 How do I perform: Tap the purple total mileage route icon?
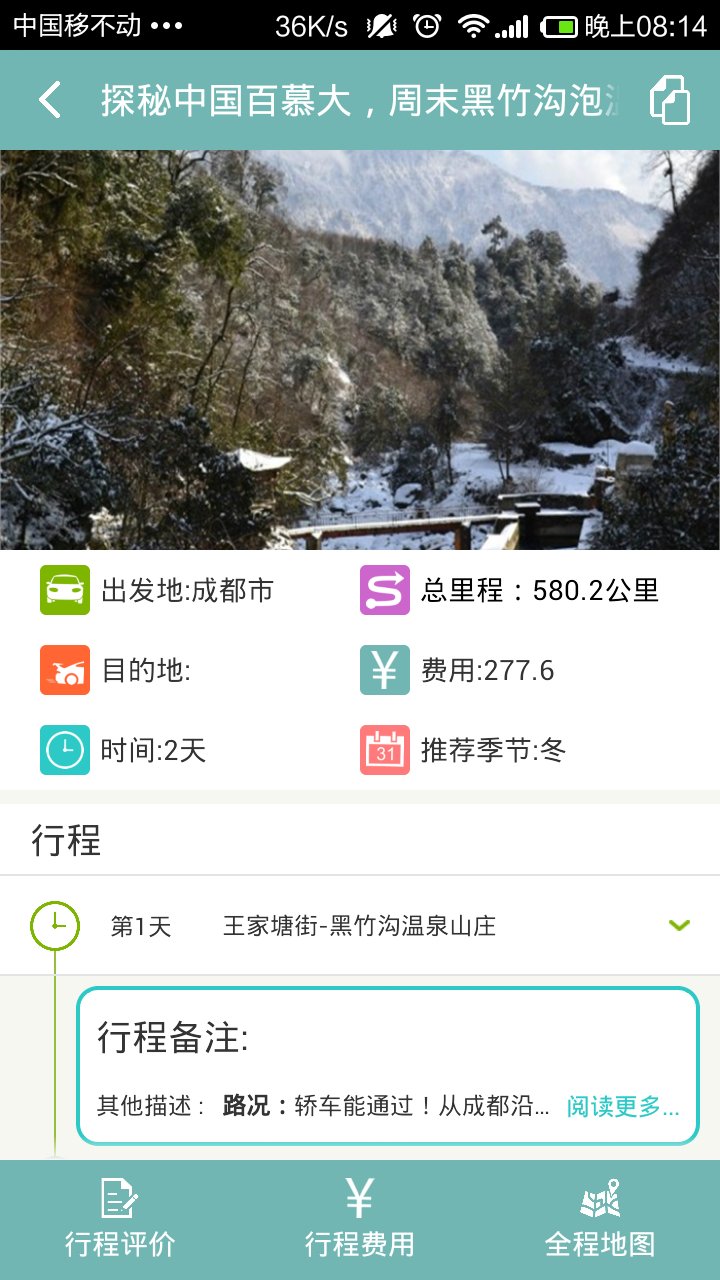[385, 589]
